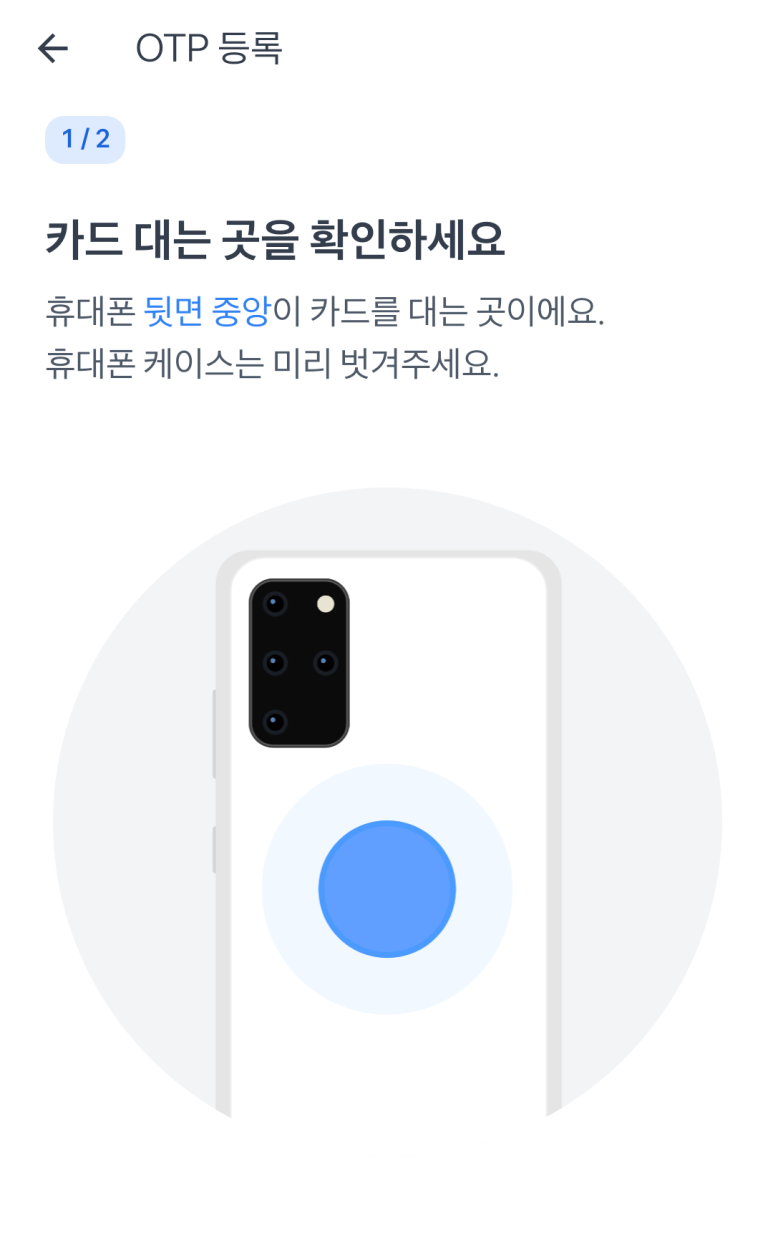
Task: Tap the blue NFC tag target circle
Action: [x=387, y=888]
